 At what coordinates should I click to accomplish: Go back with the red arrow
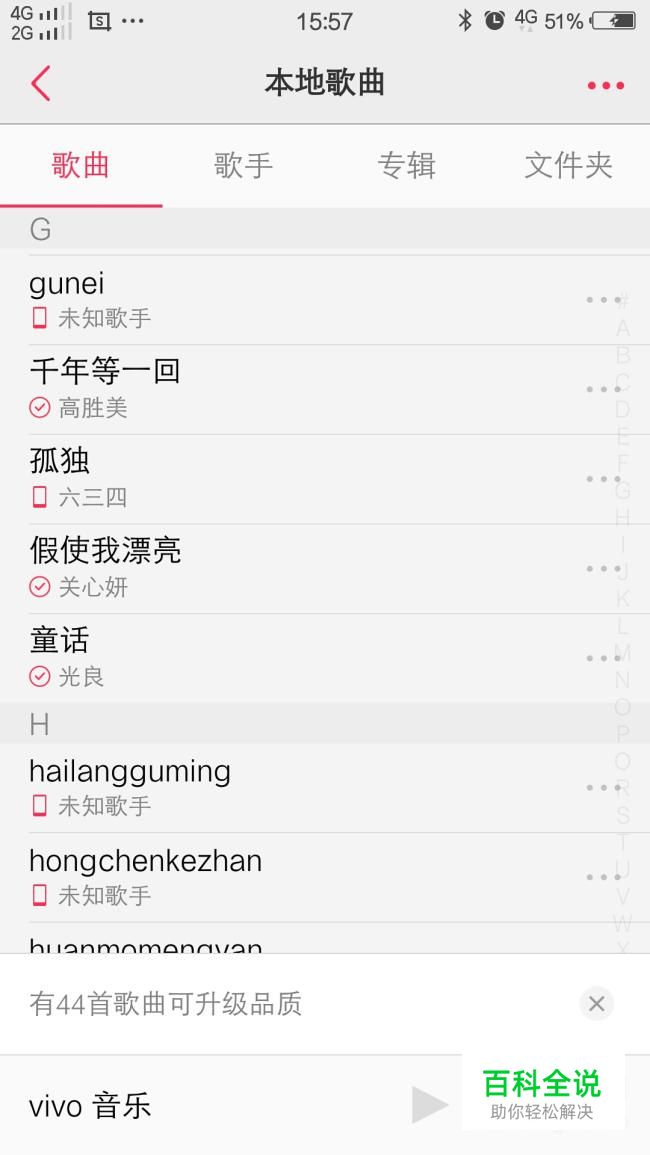(x=41, y=83)
